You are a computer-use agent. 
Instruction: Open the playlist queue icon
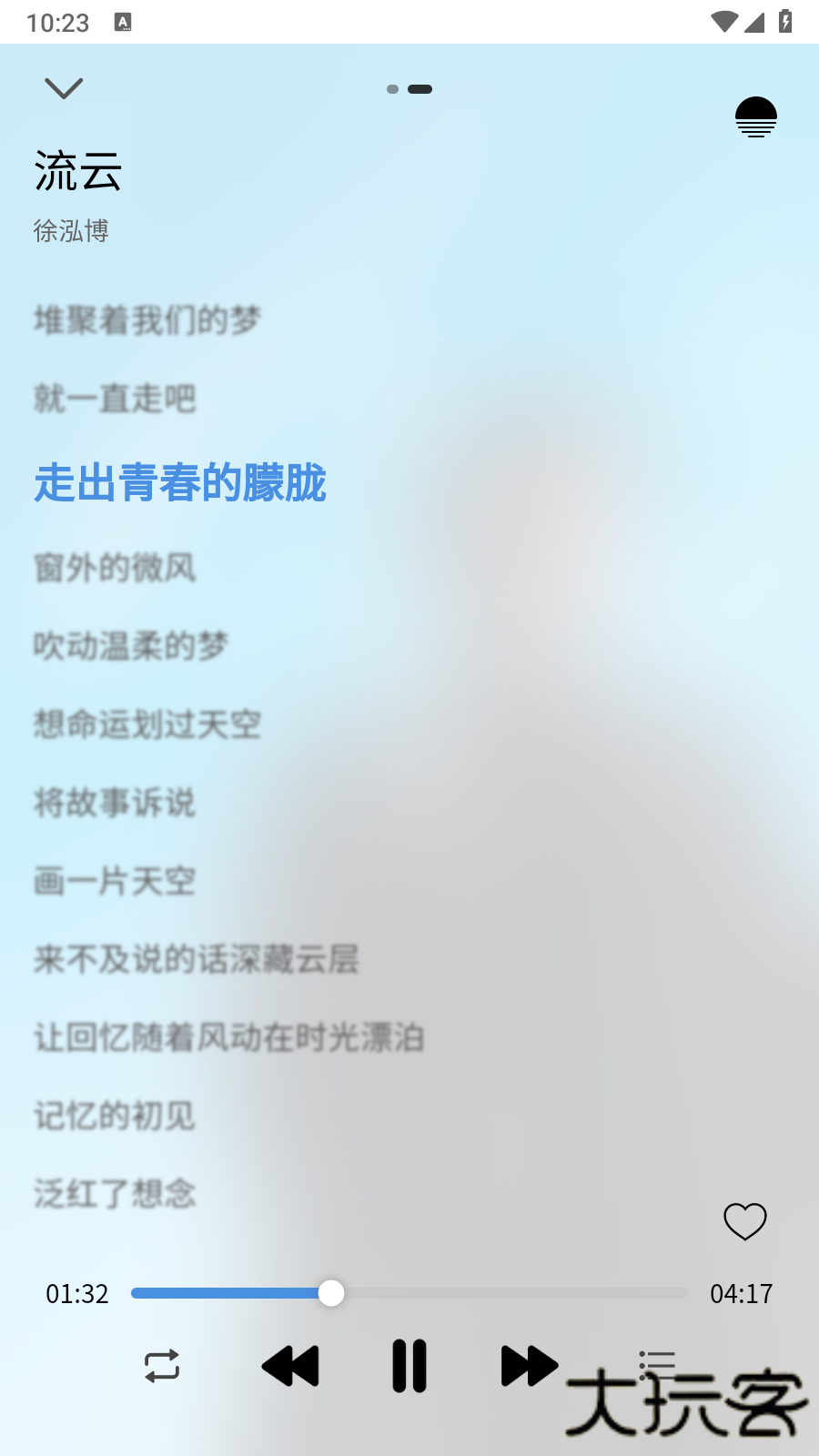point(657,1365)
